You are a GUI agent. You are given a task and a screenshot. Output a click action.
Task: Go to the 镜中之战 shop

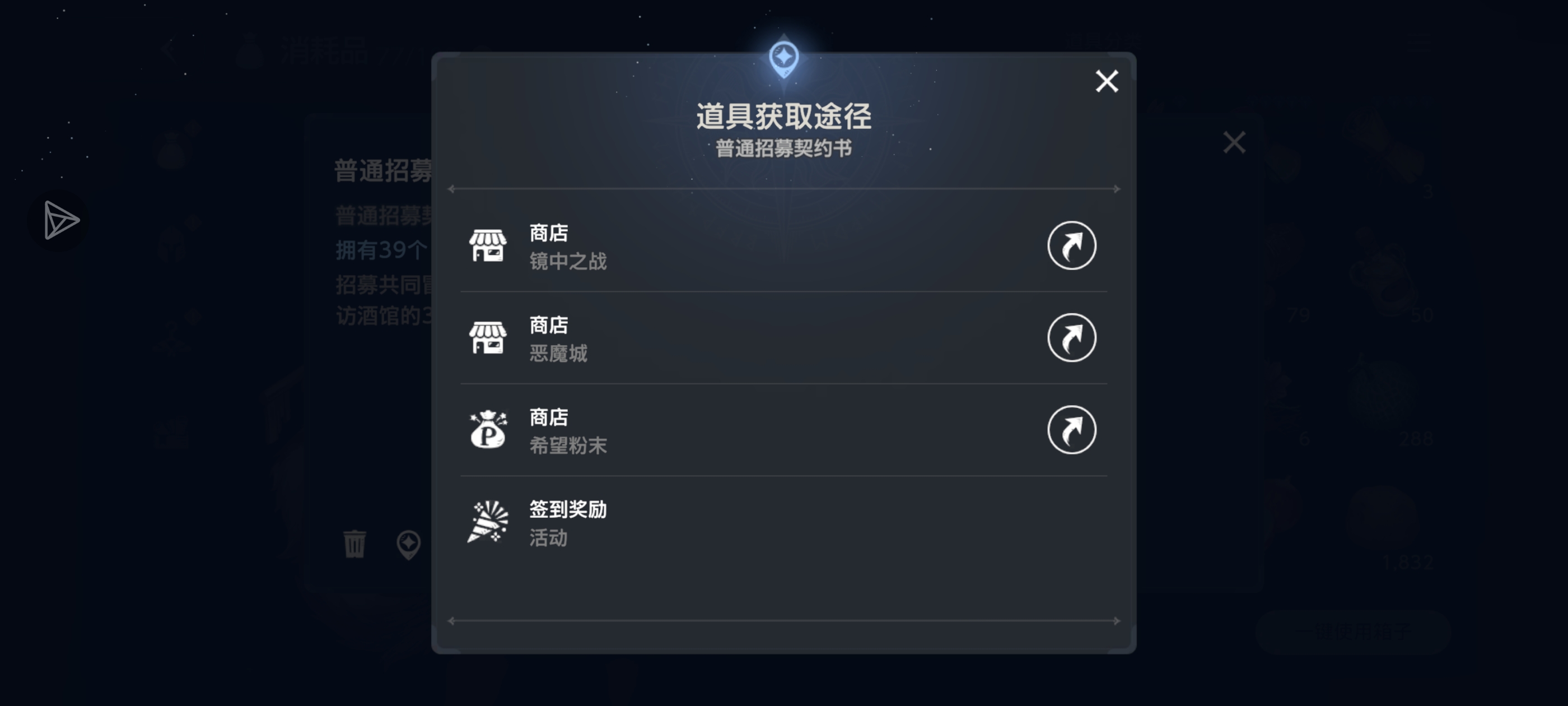coord(1071,245)
